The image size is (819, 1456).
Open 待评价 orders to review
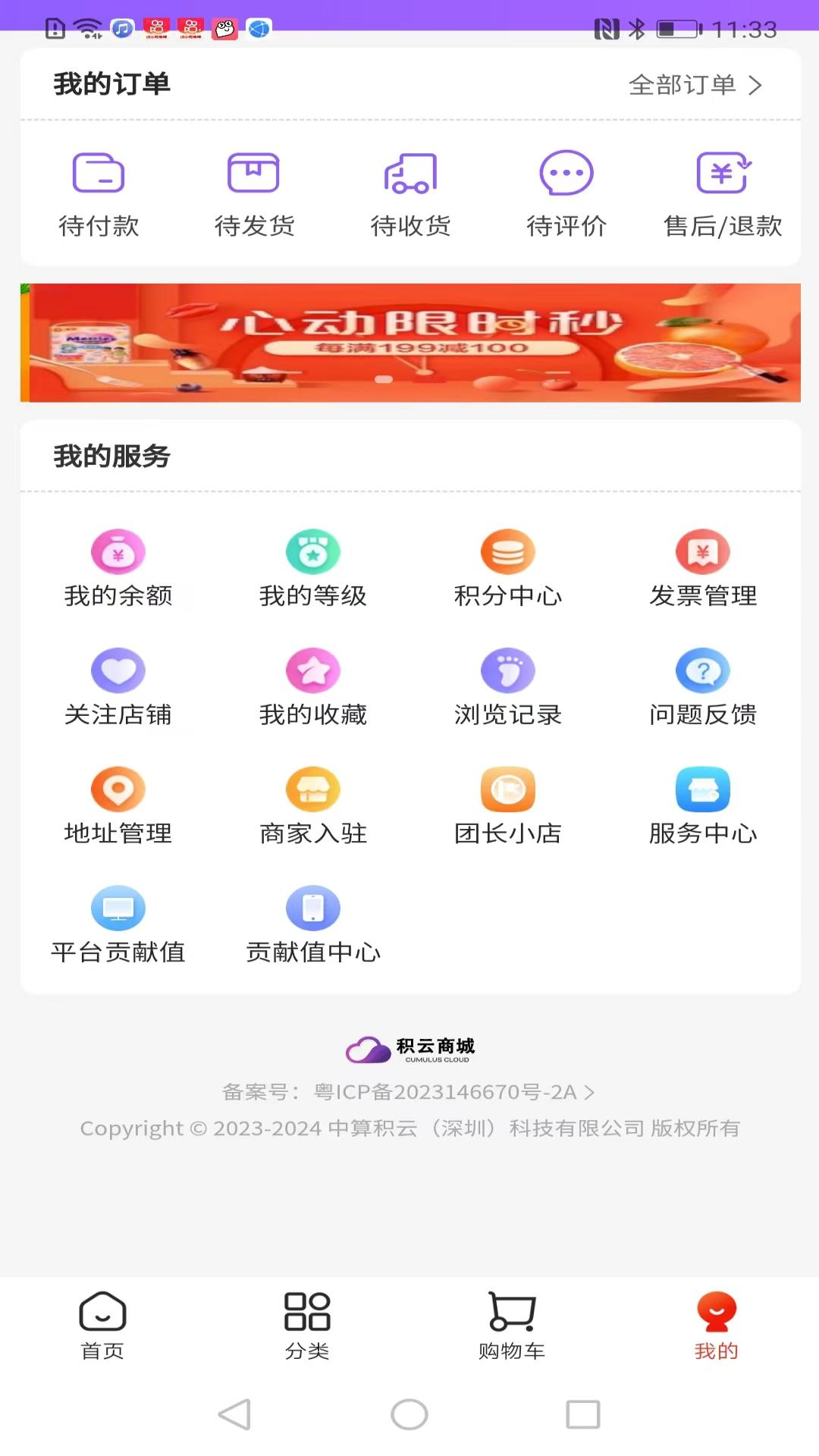click(x=566, y=193)
